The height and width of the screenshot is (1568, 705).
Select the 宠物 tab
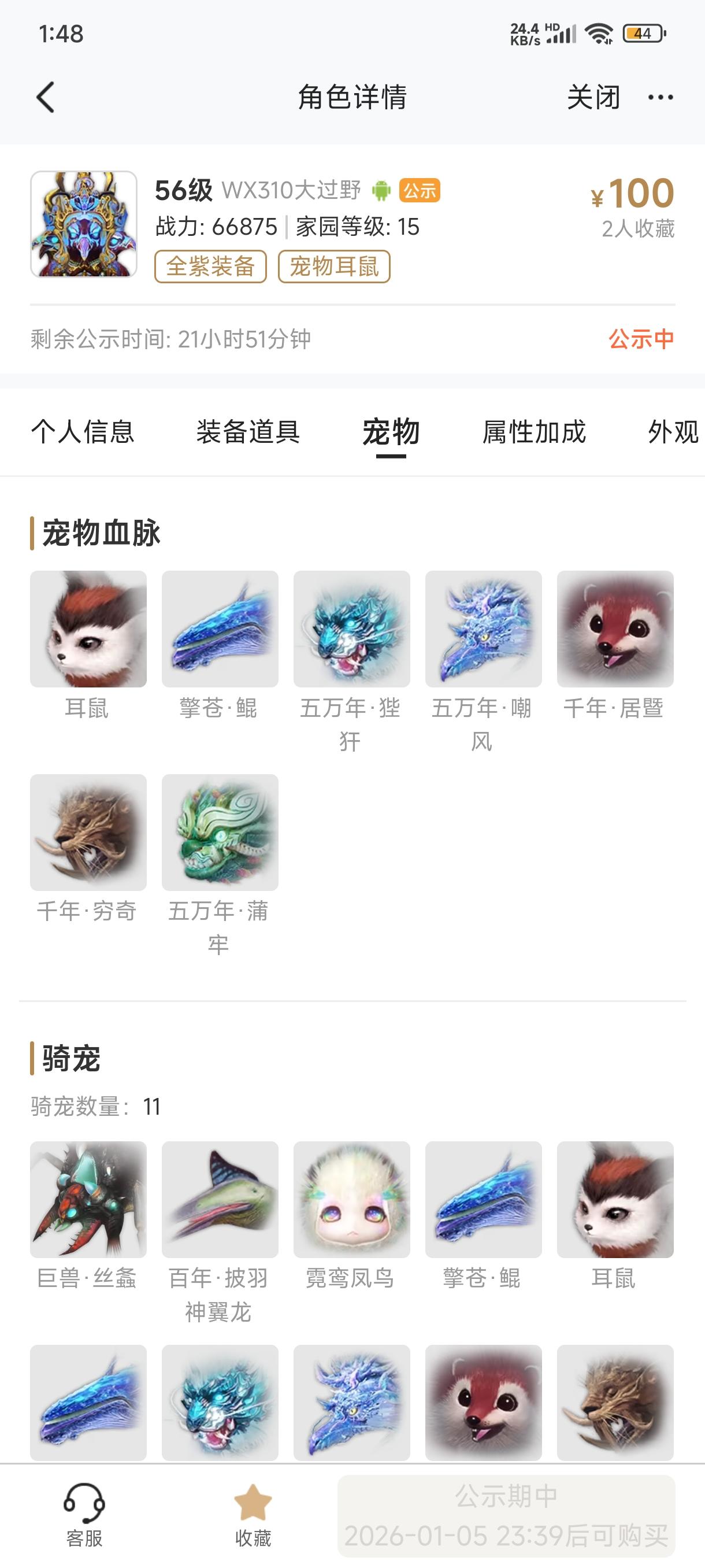(x=391, y=432)
